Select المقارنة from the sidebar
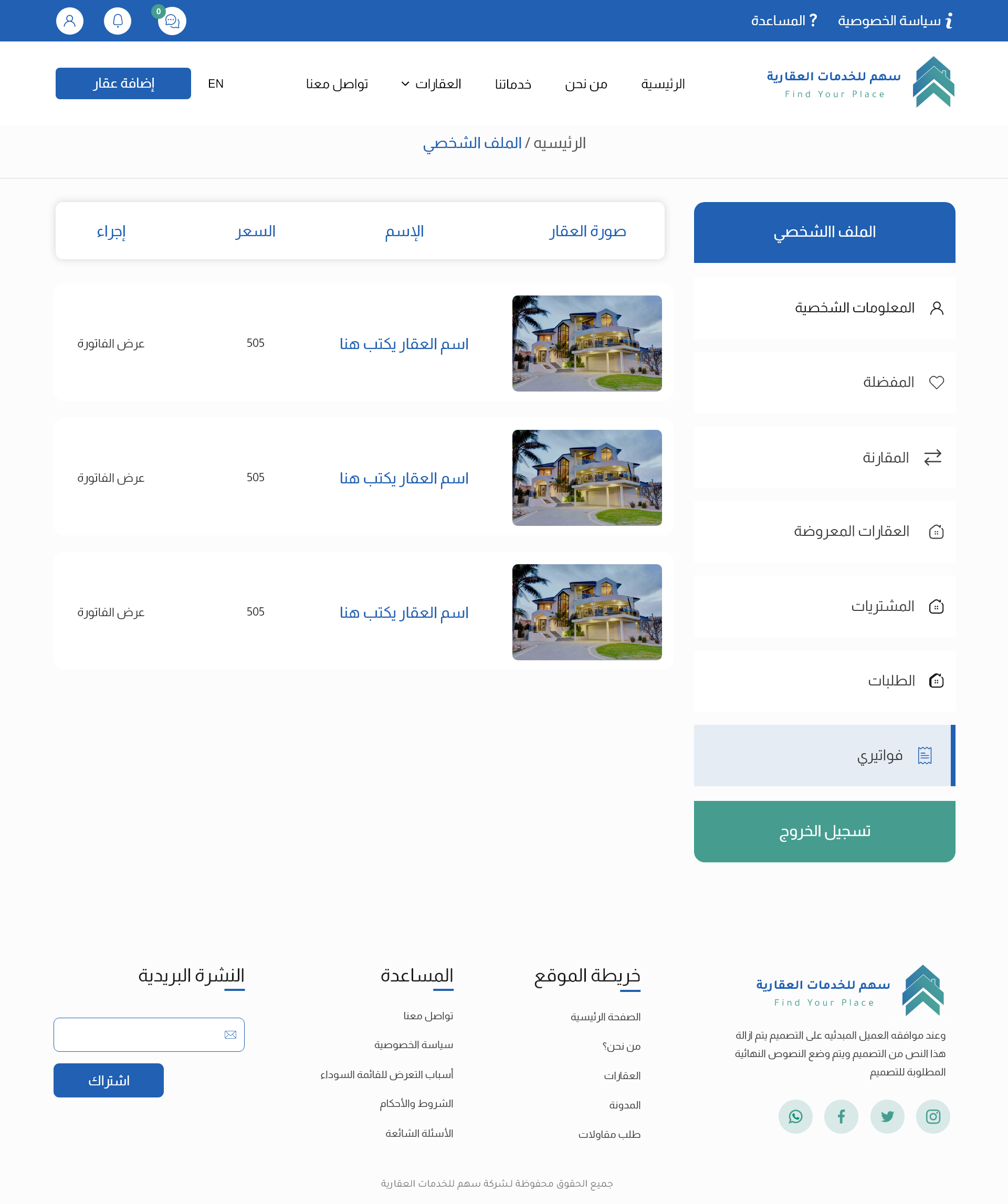This screenshot has height=1204, width=1008. (886, 458)
